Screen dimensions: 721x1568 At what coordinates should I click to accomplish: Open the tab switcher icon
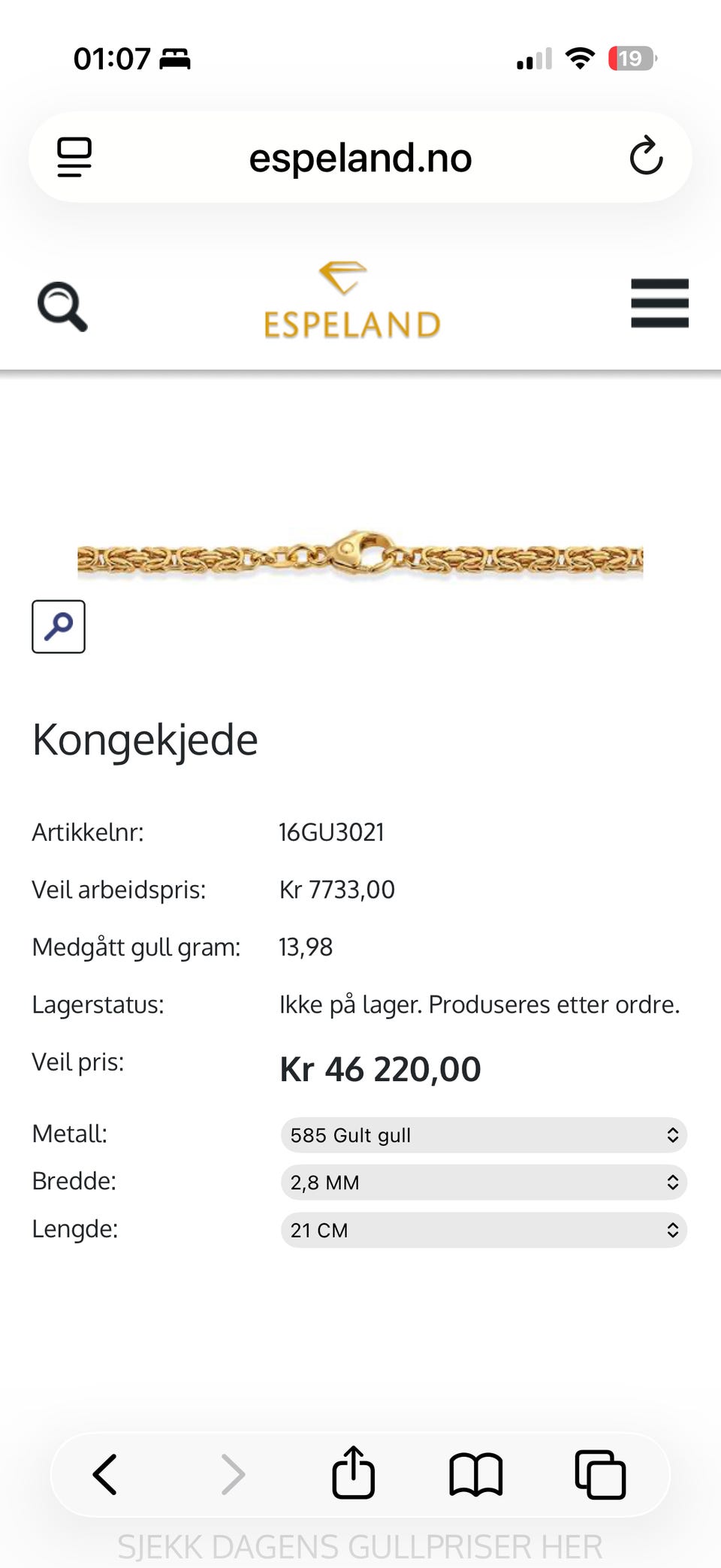(x=600, y=1473)
